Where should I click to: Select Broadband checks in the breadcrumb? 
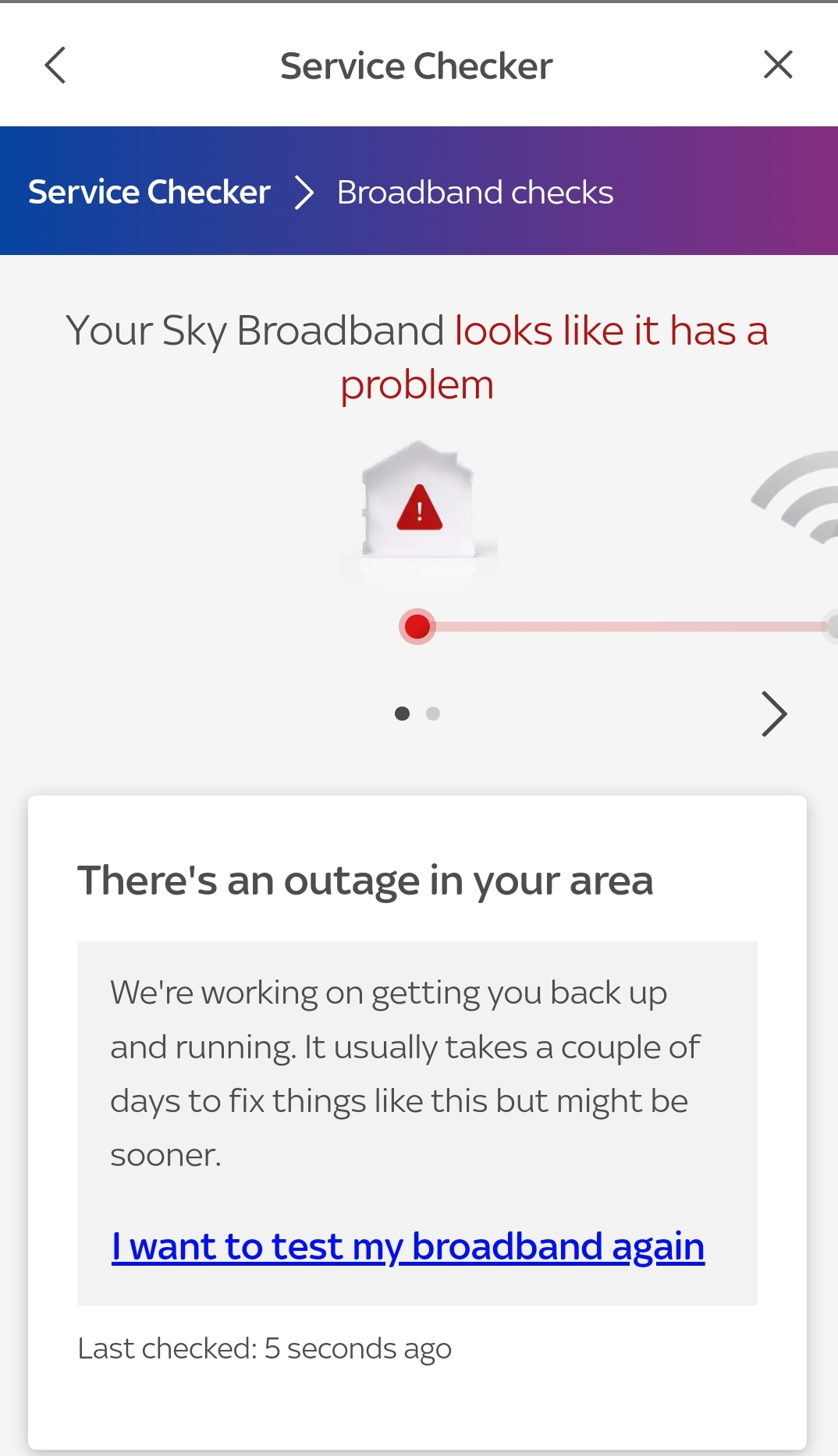coord(474,191)
